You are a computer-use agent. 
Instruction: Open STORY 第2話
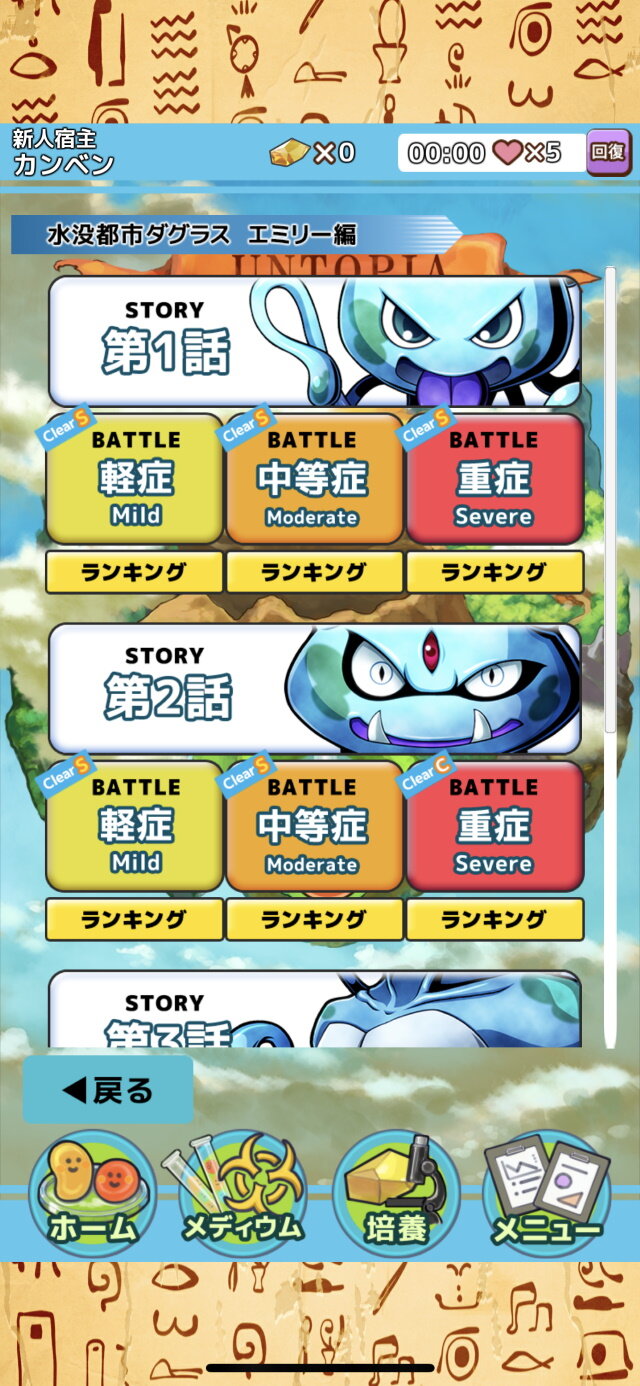coord(314,688)
